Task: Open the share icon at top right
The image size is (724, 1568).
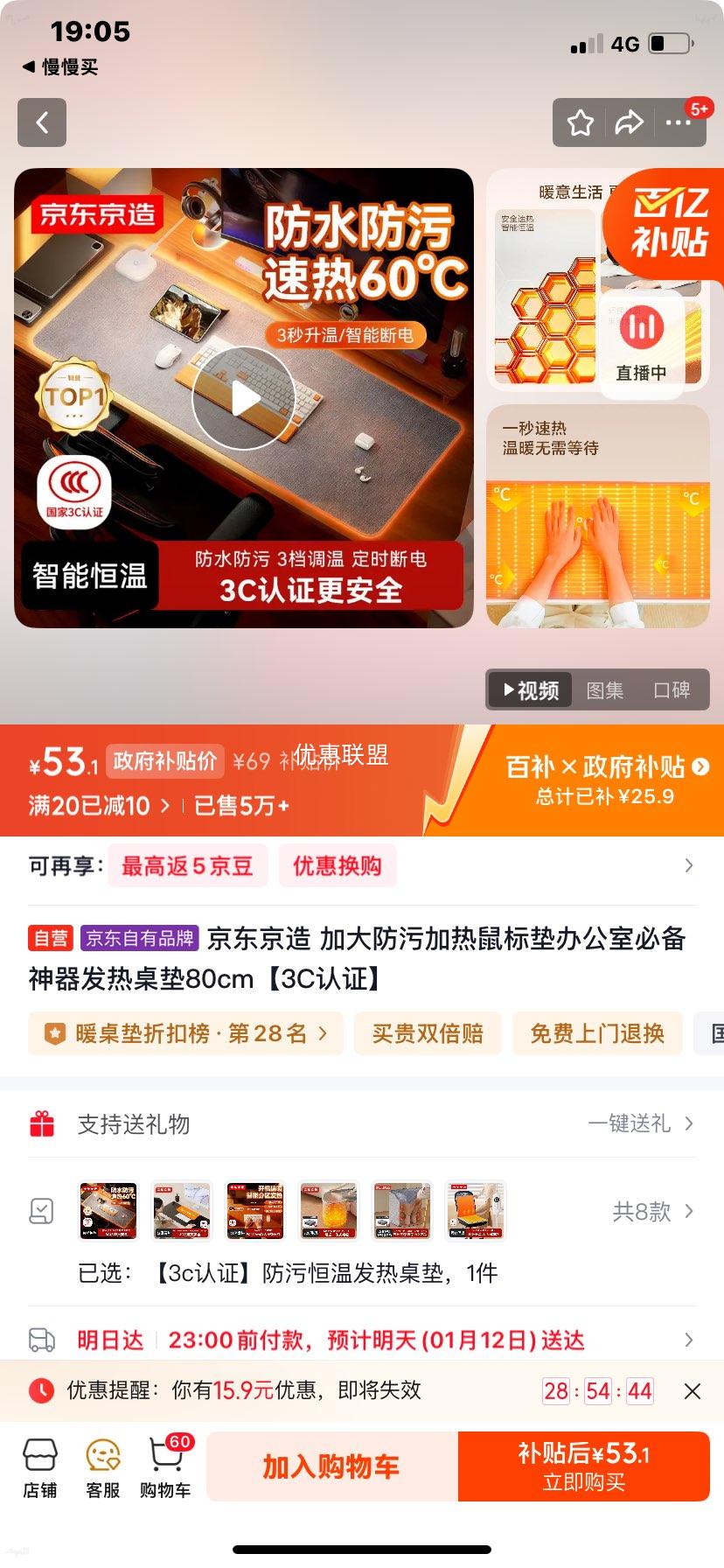Action: click(x=628, y=122)
